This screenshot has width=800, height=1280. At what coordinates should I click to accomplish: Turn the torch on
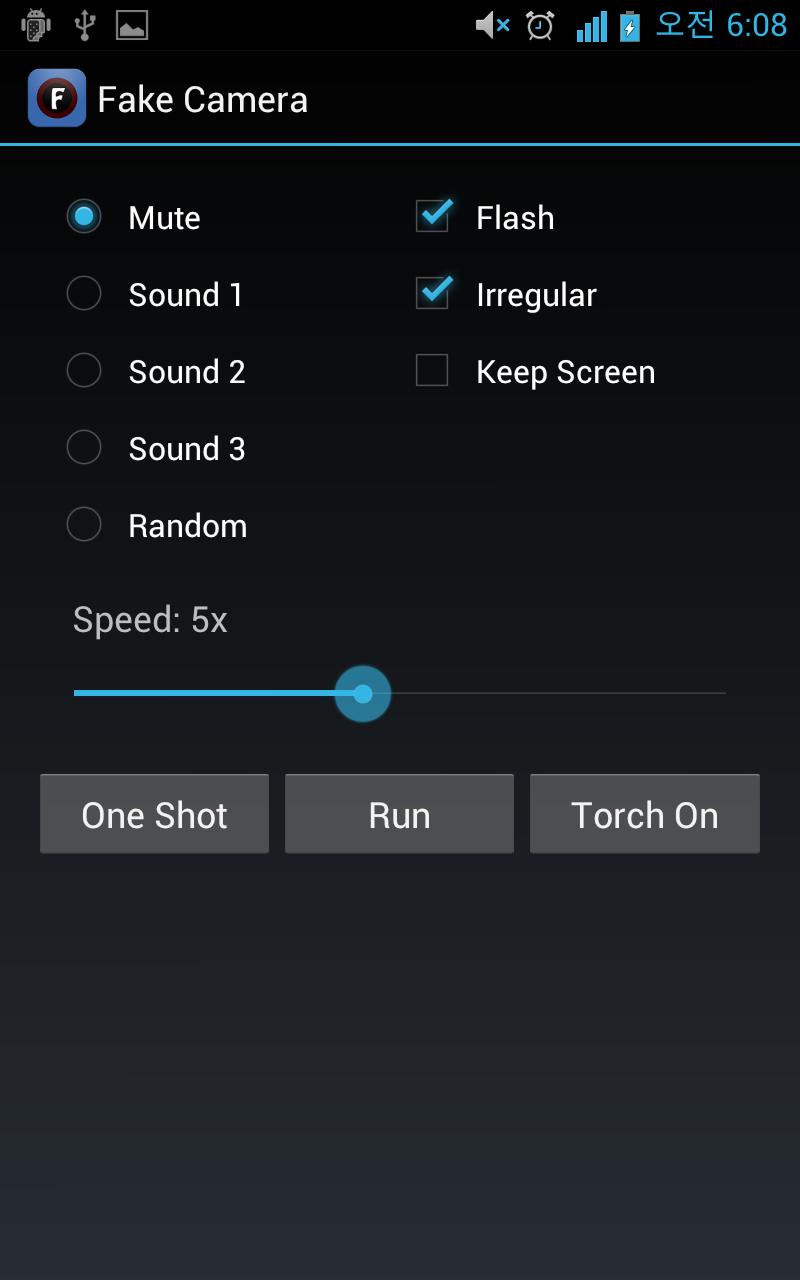coord(644,814)
